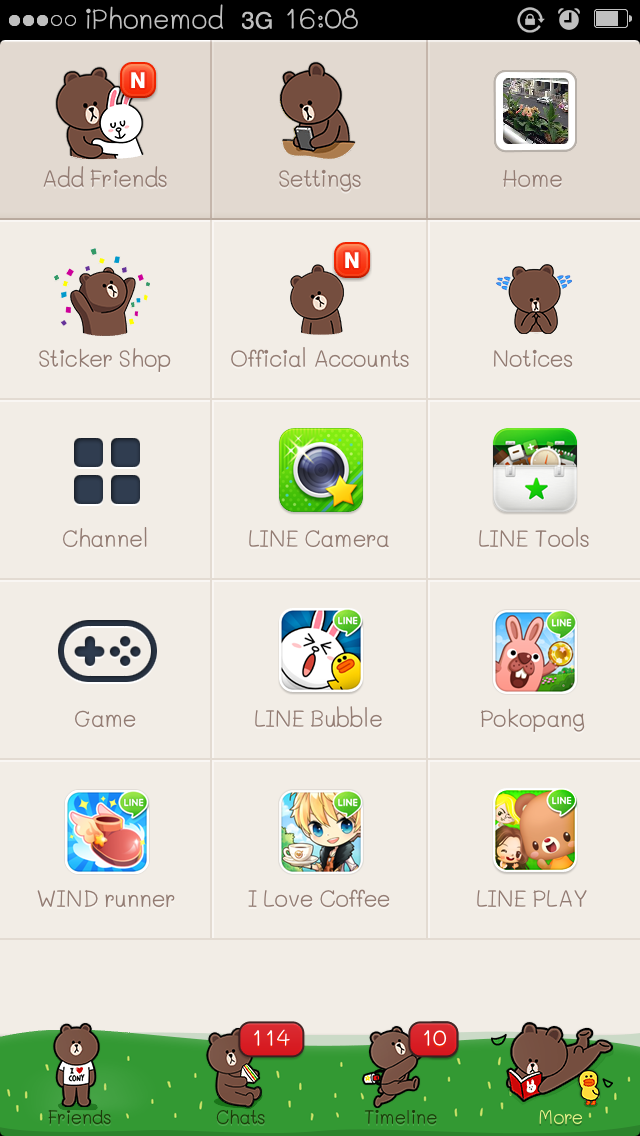This screenshot has width=640, height=1136.
Task: Launch WIND runner
Action: [x=105, y=849]
